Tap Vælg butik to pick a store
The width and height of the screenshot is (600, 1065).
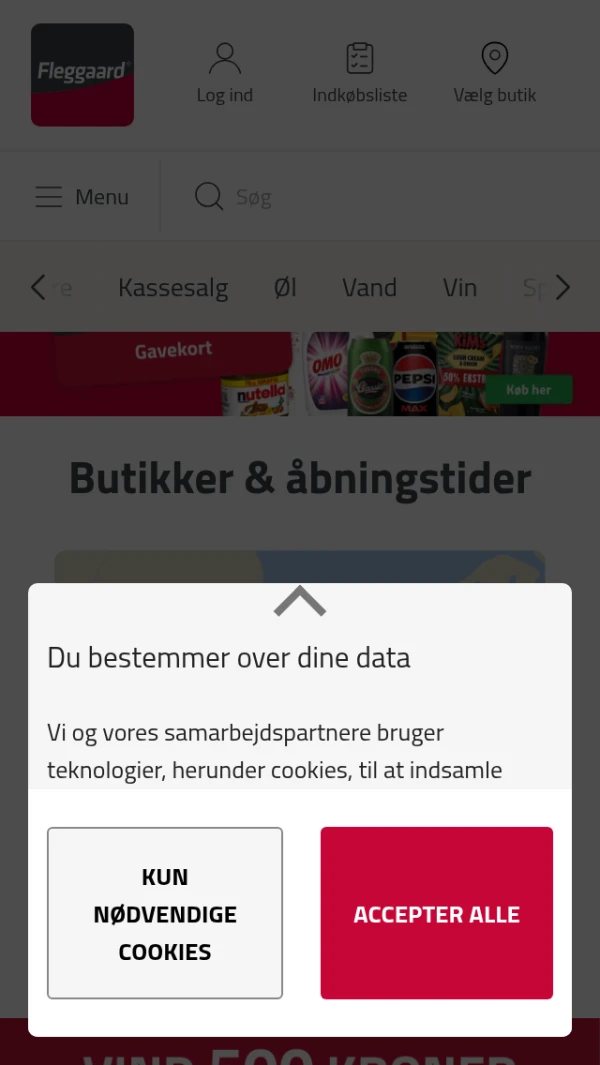495,73
